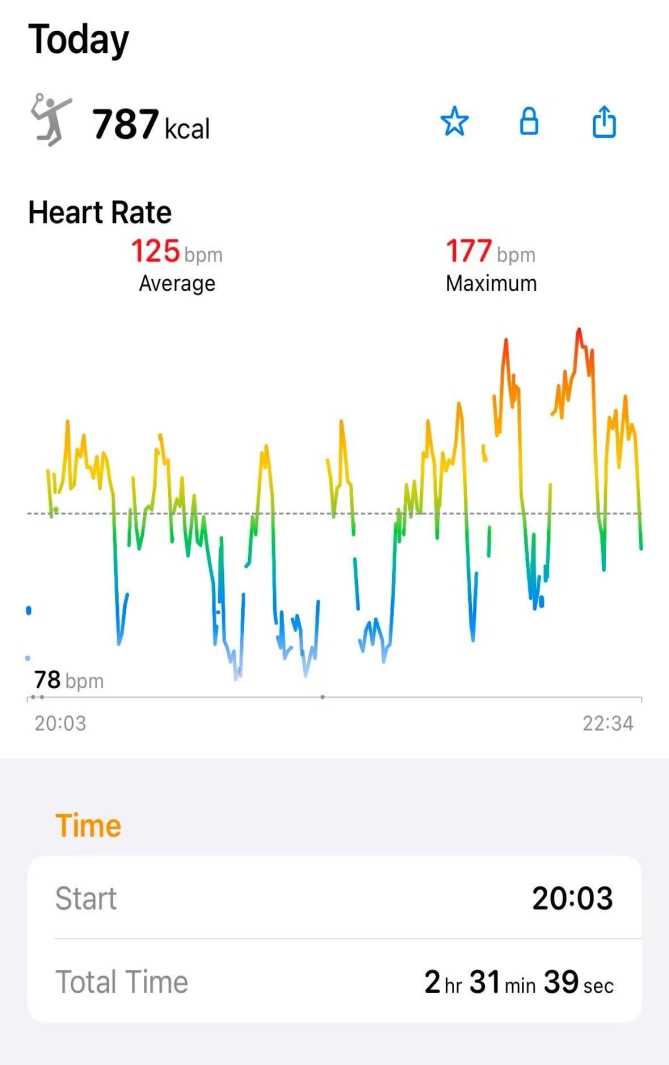
Task: Mark this workout as favorite with the star
Action: 455,123
